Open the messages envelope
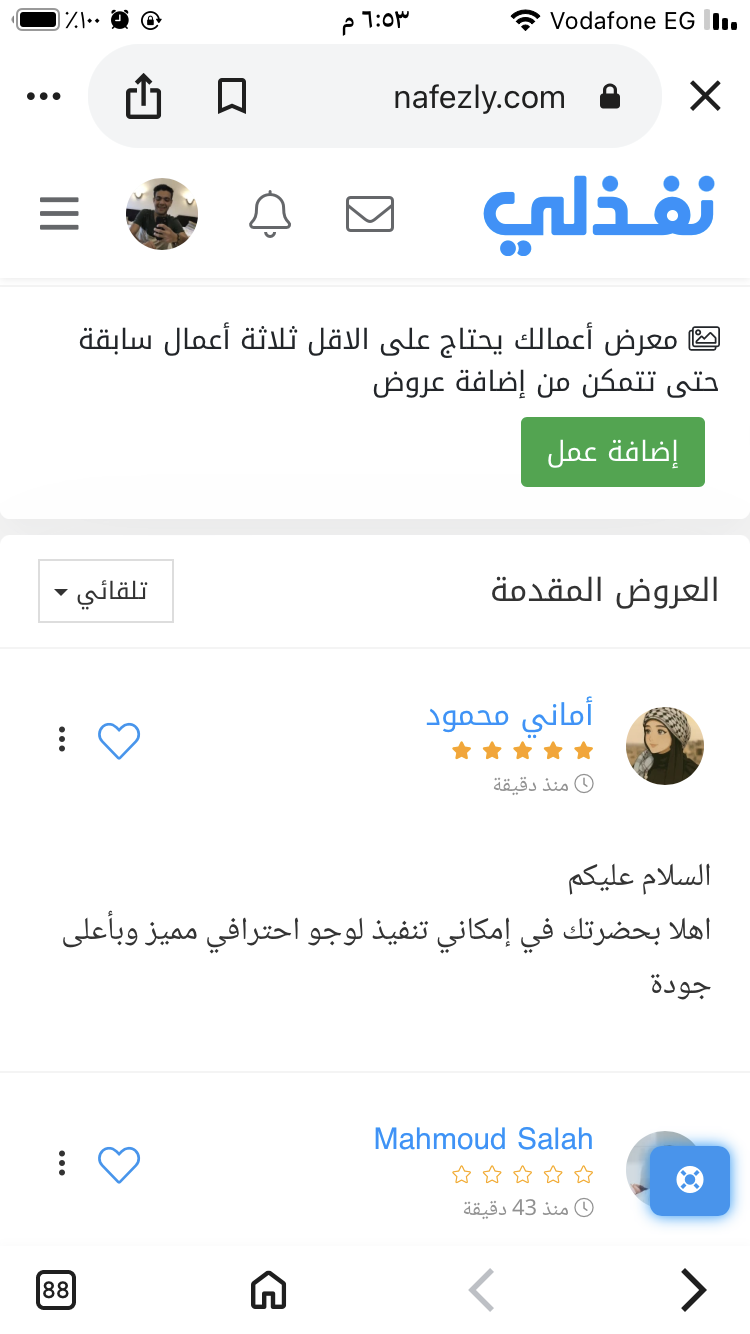 (x=370, y=214)
